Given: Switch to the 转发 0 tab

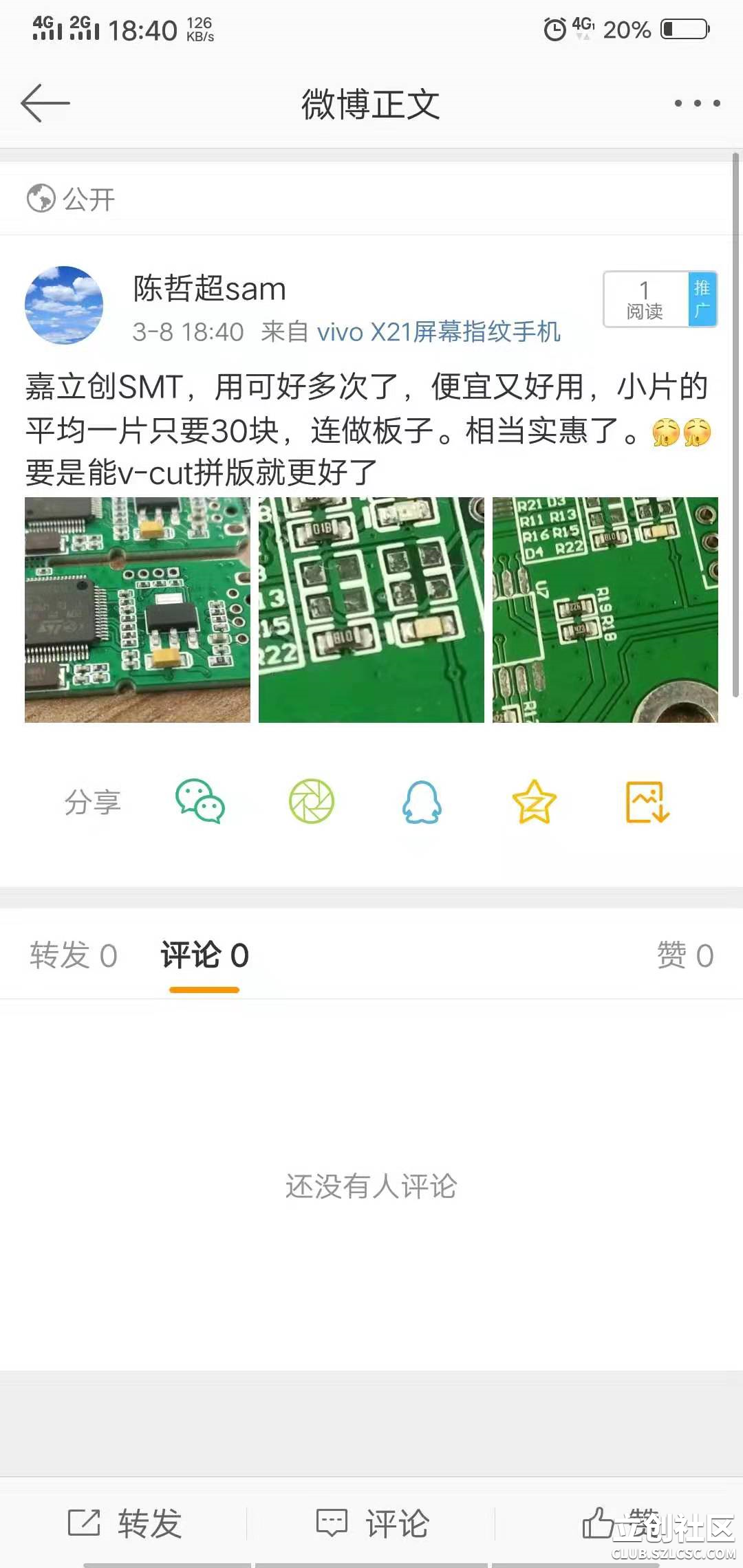Looking at the screenshot, I should pyautogui.click(x=74, y=955).
